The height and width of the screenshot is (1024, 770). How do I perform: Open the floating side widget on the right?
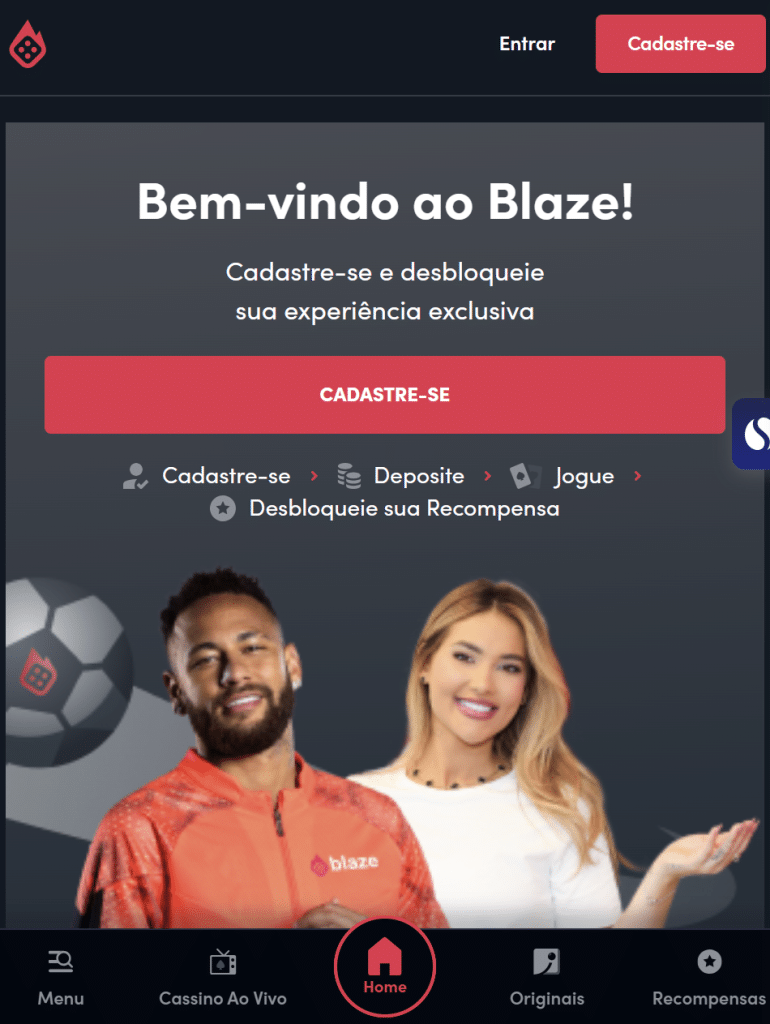click(x=754, y=434)
